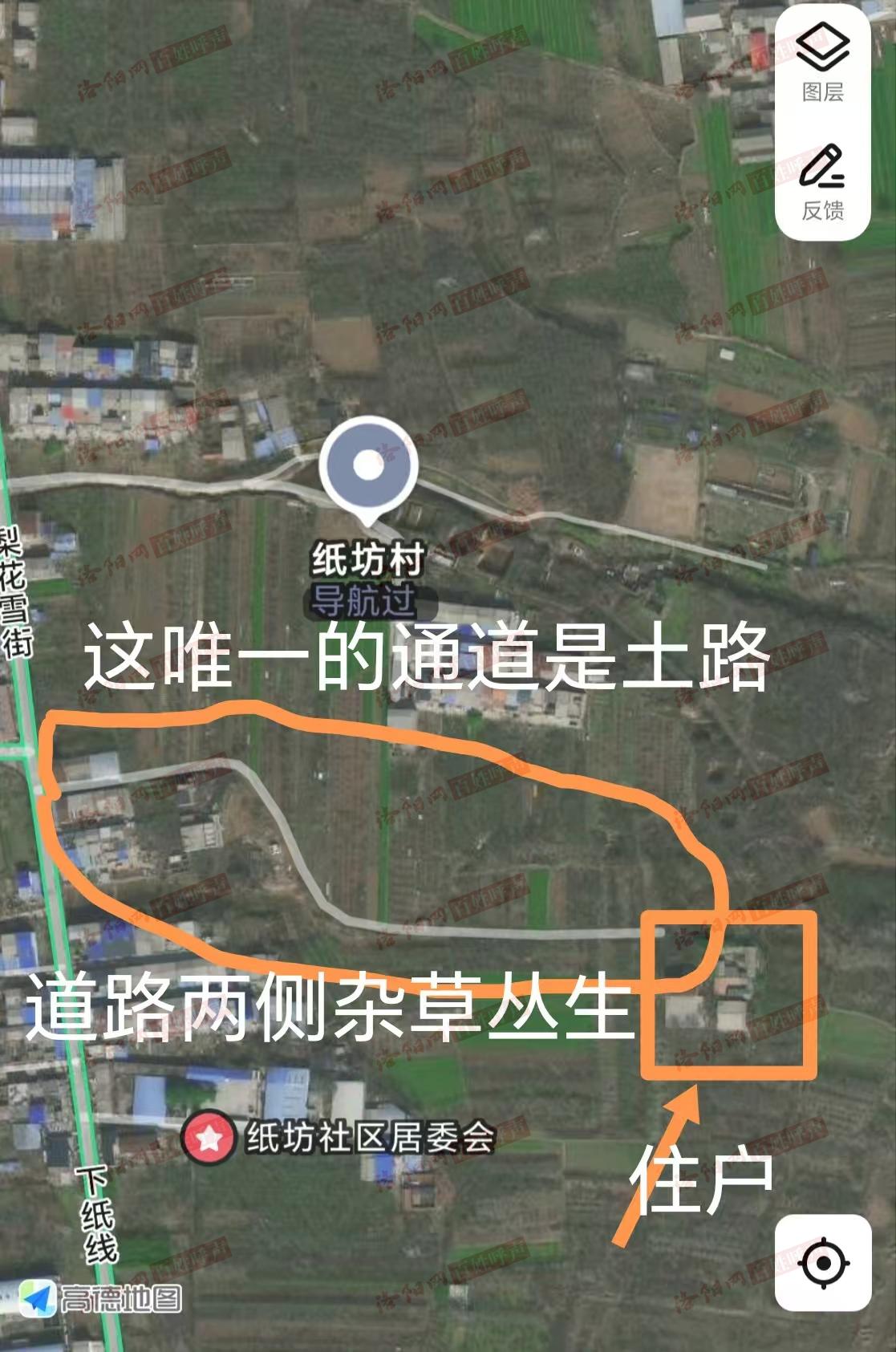Tap the locate-me crosshair button
This screenshot has width=896, height=1352.
(823, 1263)
